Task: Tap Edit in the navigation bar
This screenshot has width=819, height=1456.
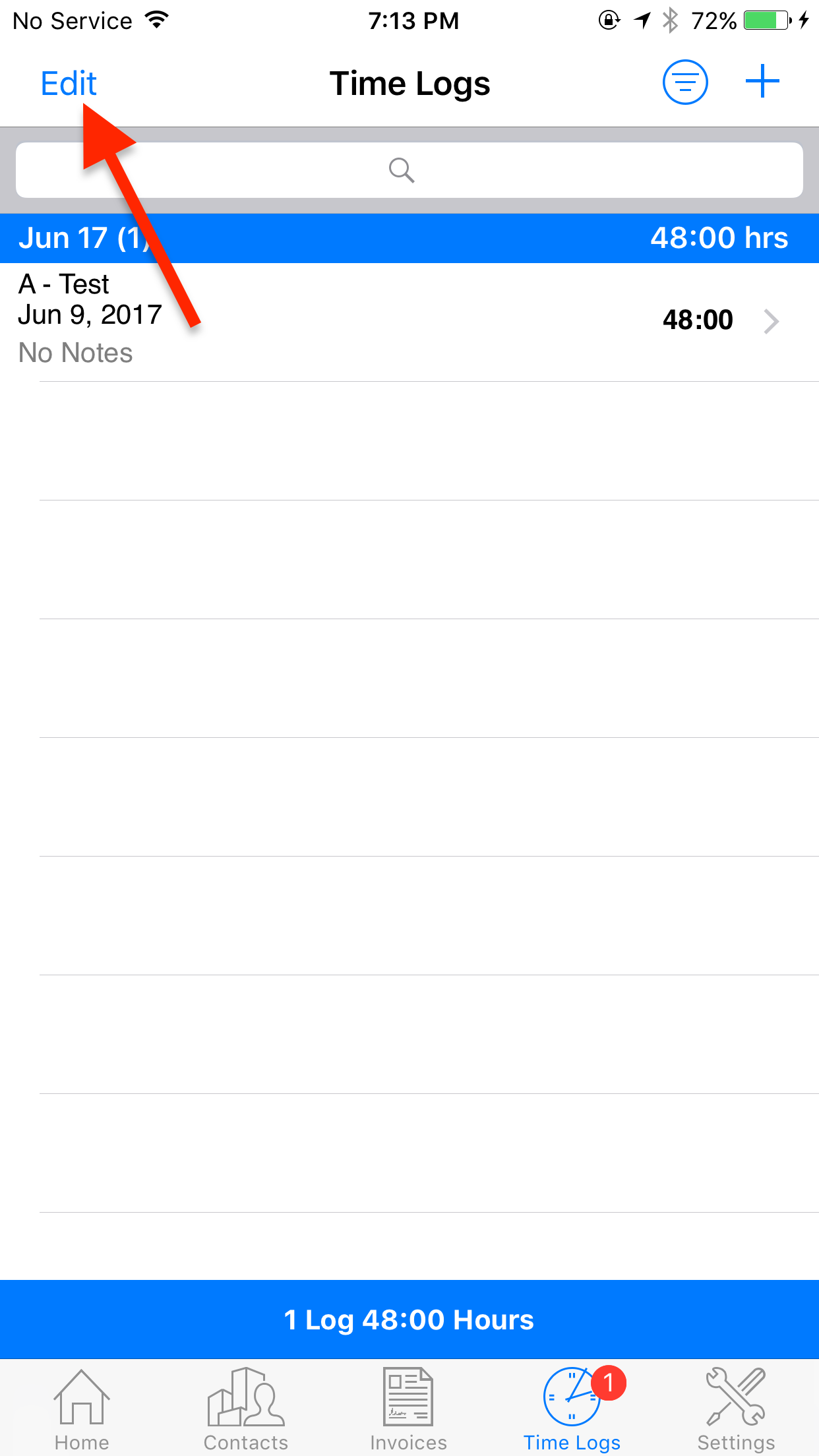Action: (69, 84)
